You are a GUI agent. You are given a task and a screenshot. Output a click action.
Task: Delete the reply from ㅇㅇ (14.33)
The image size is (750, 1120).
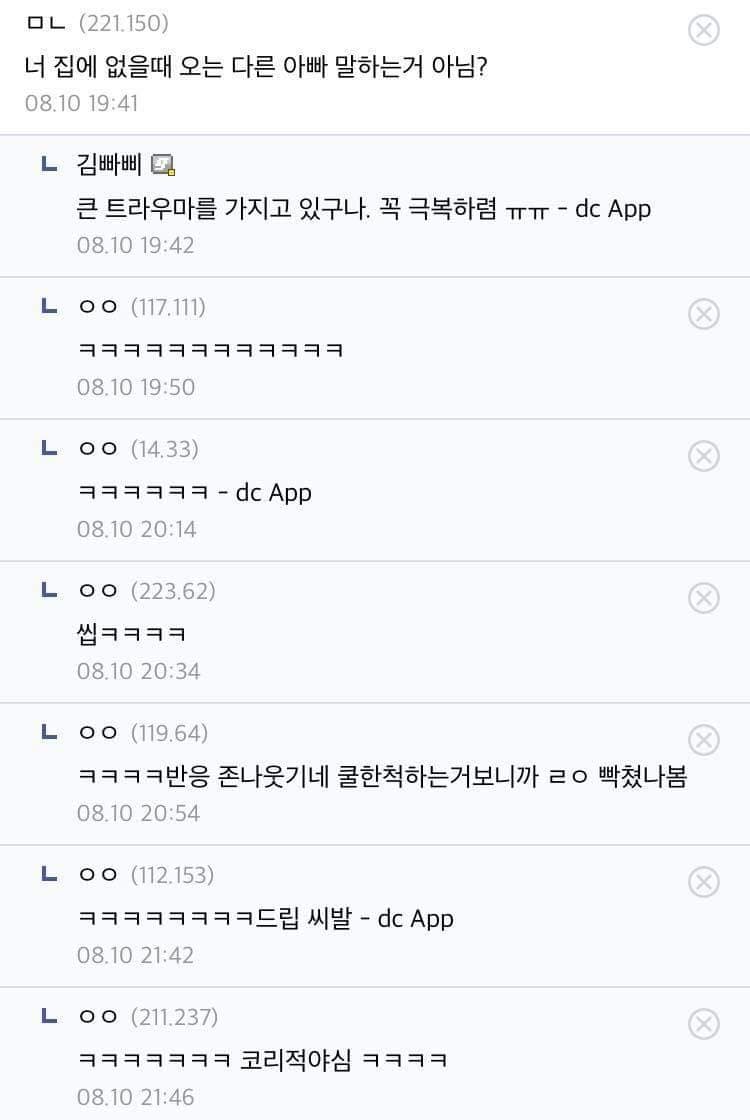tap(704, 456)
